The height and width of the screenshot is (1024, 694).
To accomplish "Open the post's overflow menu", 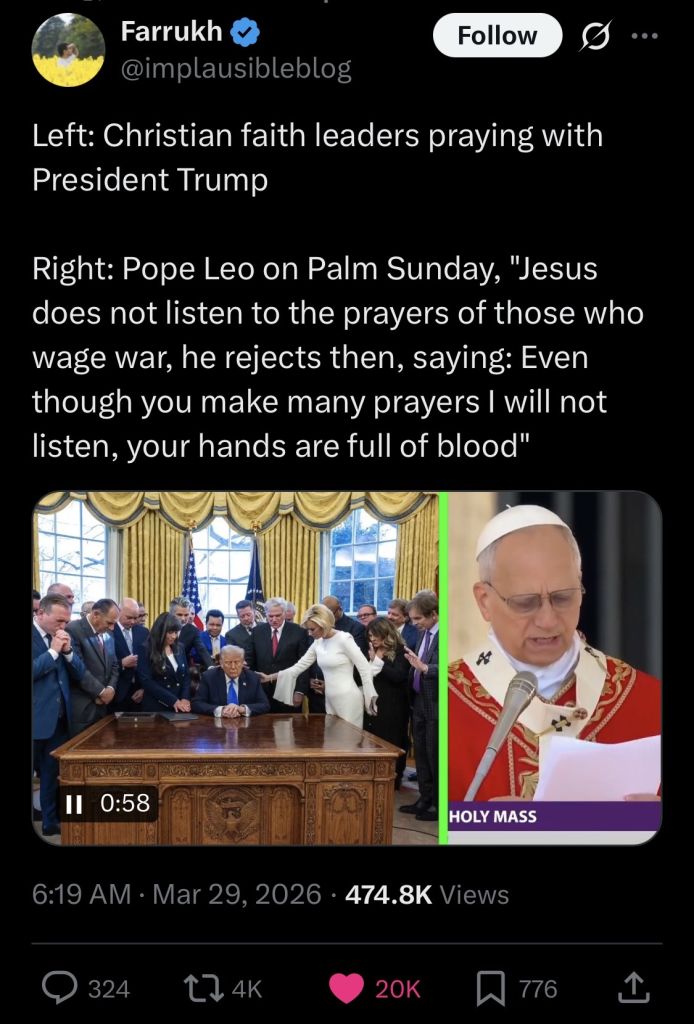I will tap(645, 36).
